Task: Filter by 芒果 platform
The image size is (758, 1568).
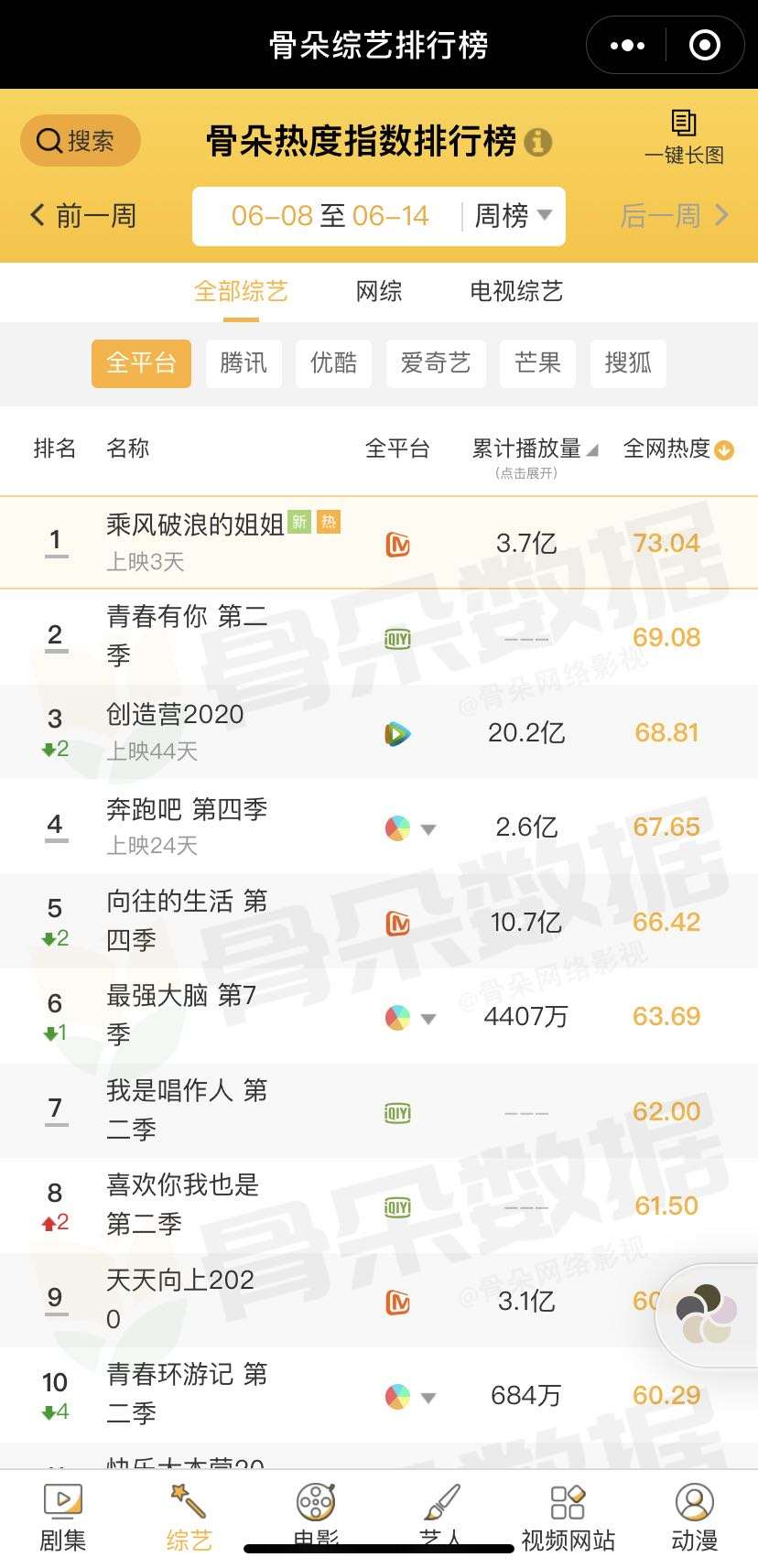Action: pyautogui.click(x=537, y=363)
